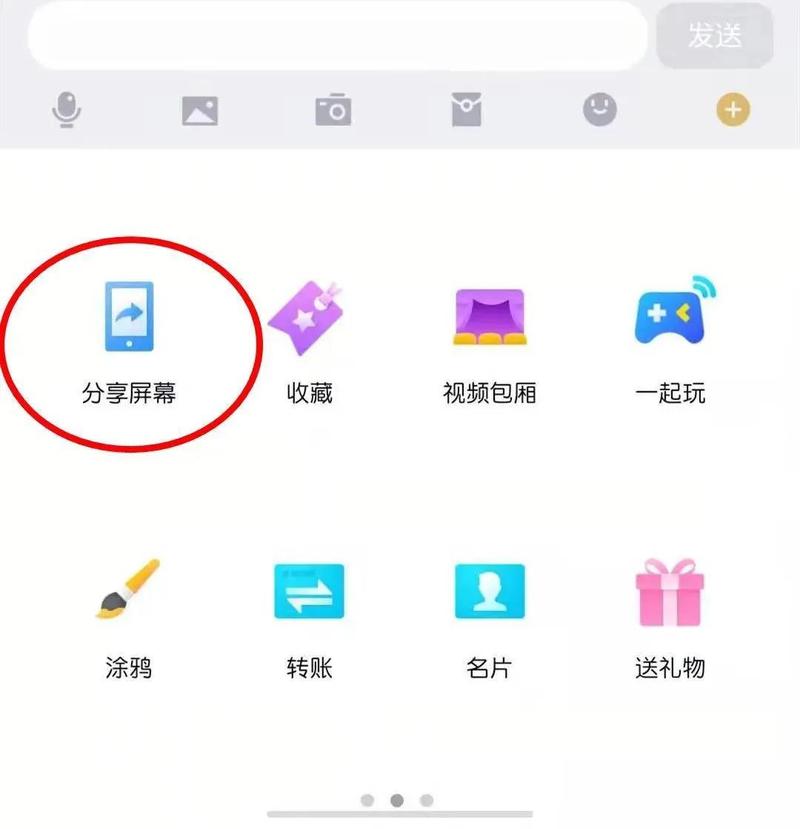
Task: Open the red envelope icon
Action: 466,109
